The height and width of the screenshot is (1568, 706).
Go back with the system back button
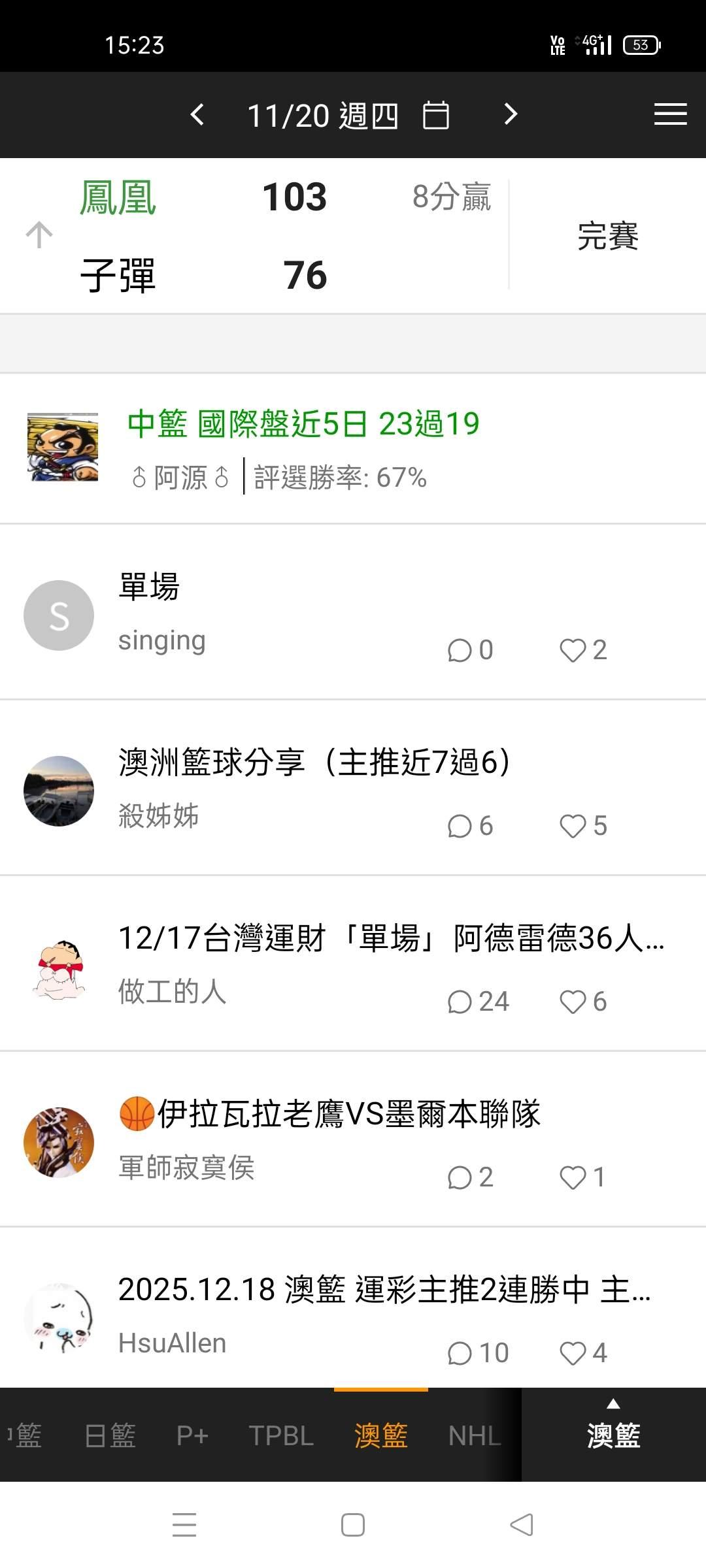[522, 1525]
